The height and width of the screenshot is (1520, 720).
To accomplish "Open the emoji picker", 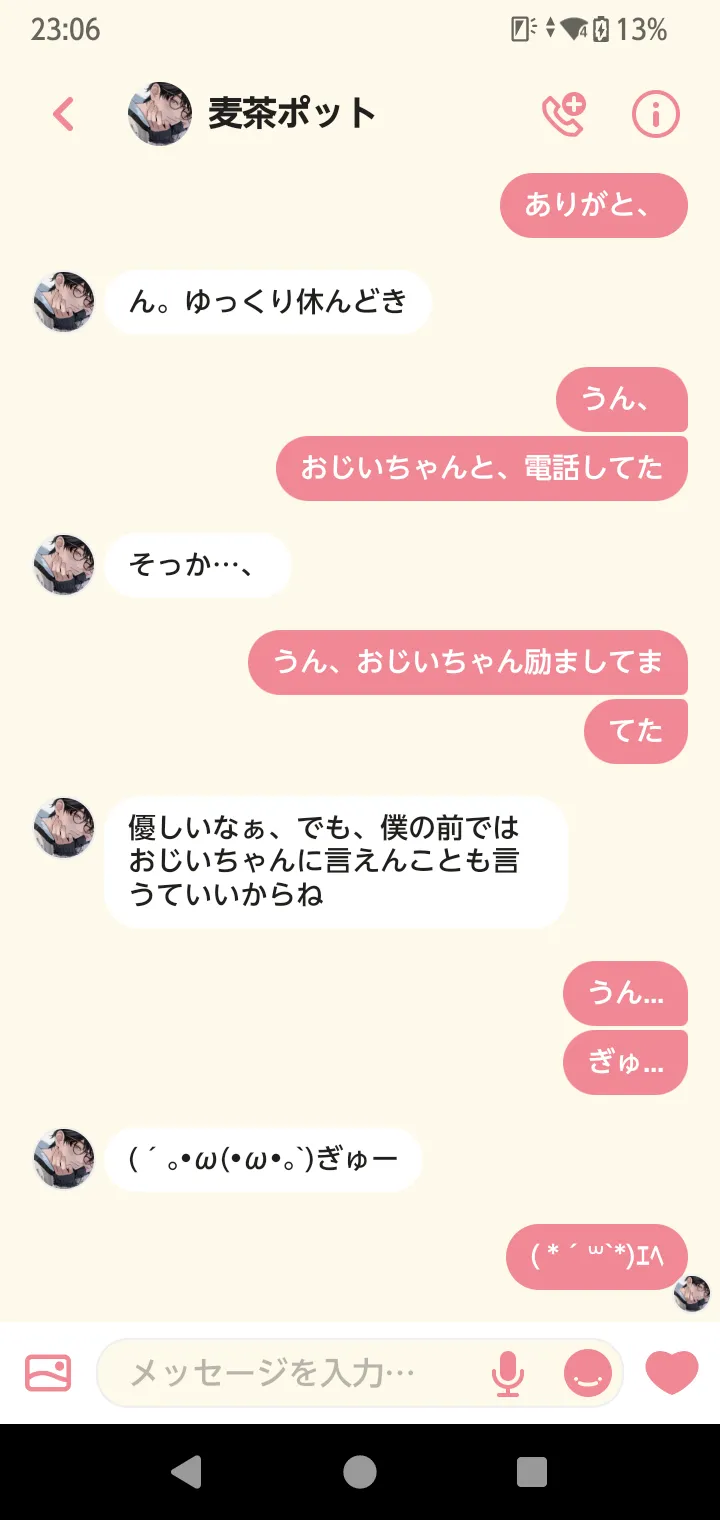I will 588,1373.
